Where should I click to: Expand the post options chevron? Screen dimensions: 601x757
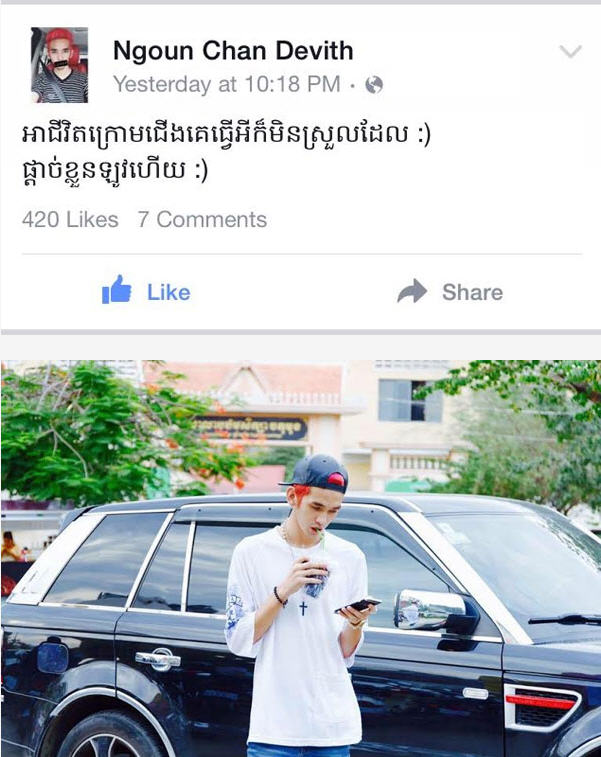coord(570,52)
